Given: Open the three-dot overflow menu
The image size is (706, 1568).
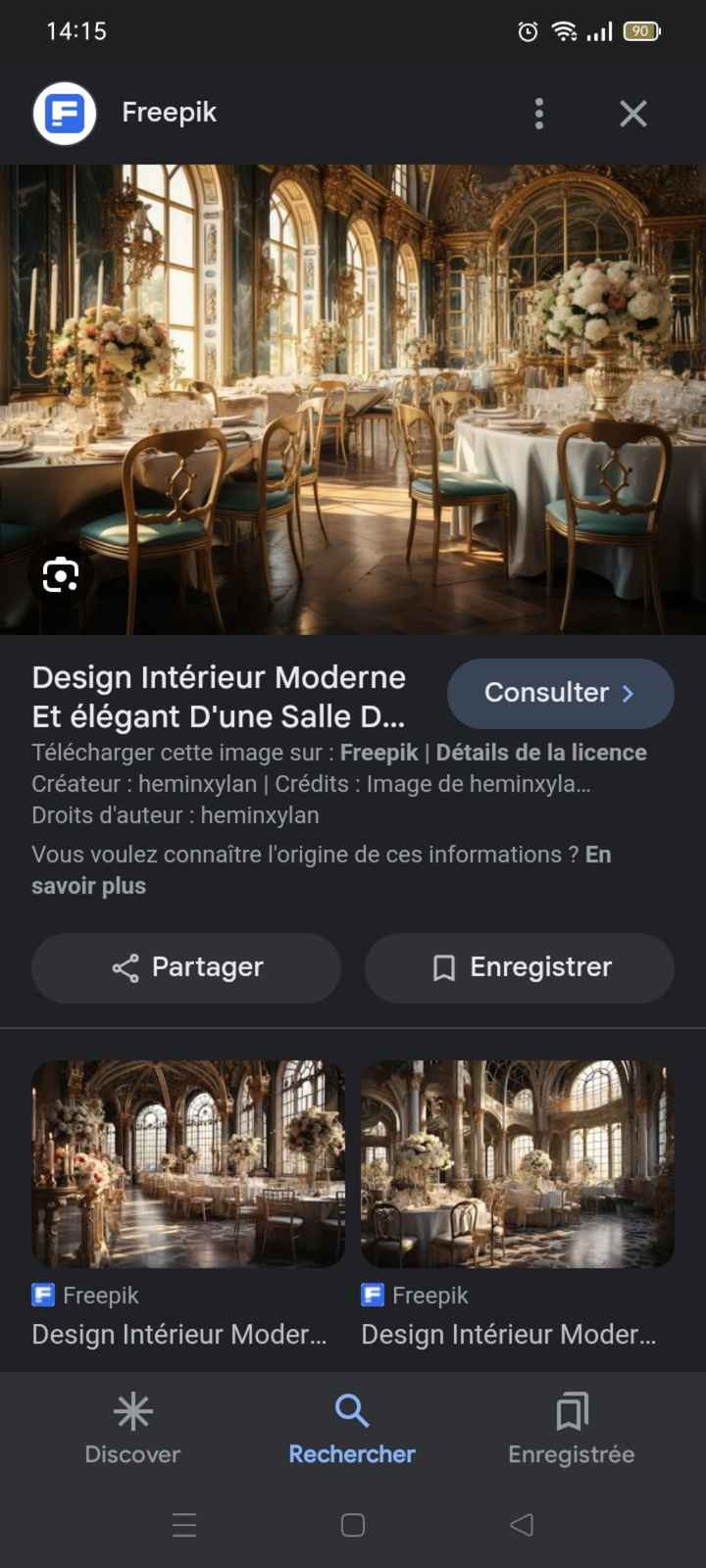Looking at the screenshot, I should (538, 114).
